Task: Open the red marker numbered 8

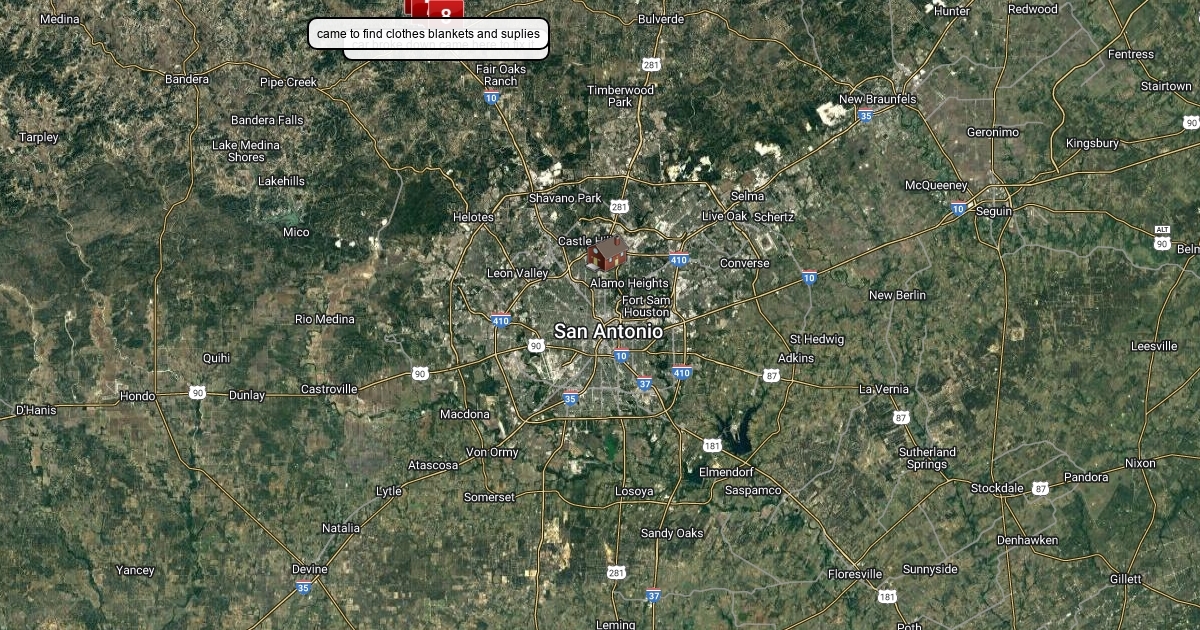Action: [x=446, y=9]
